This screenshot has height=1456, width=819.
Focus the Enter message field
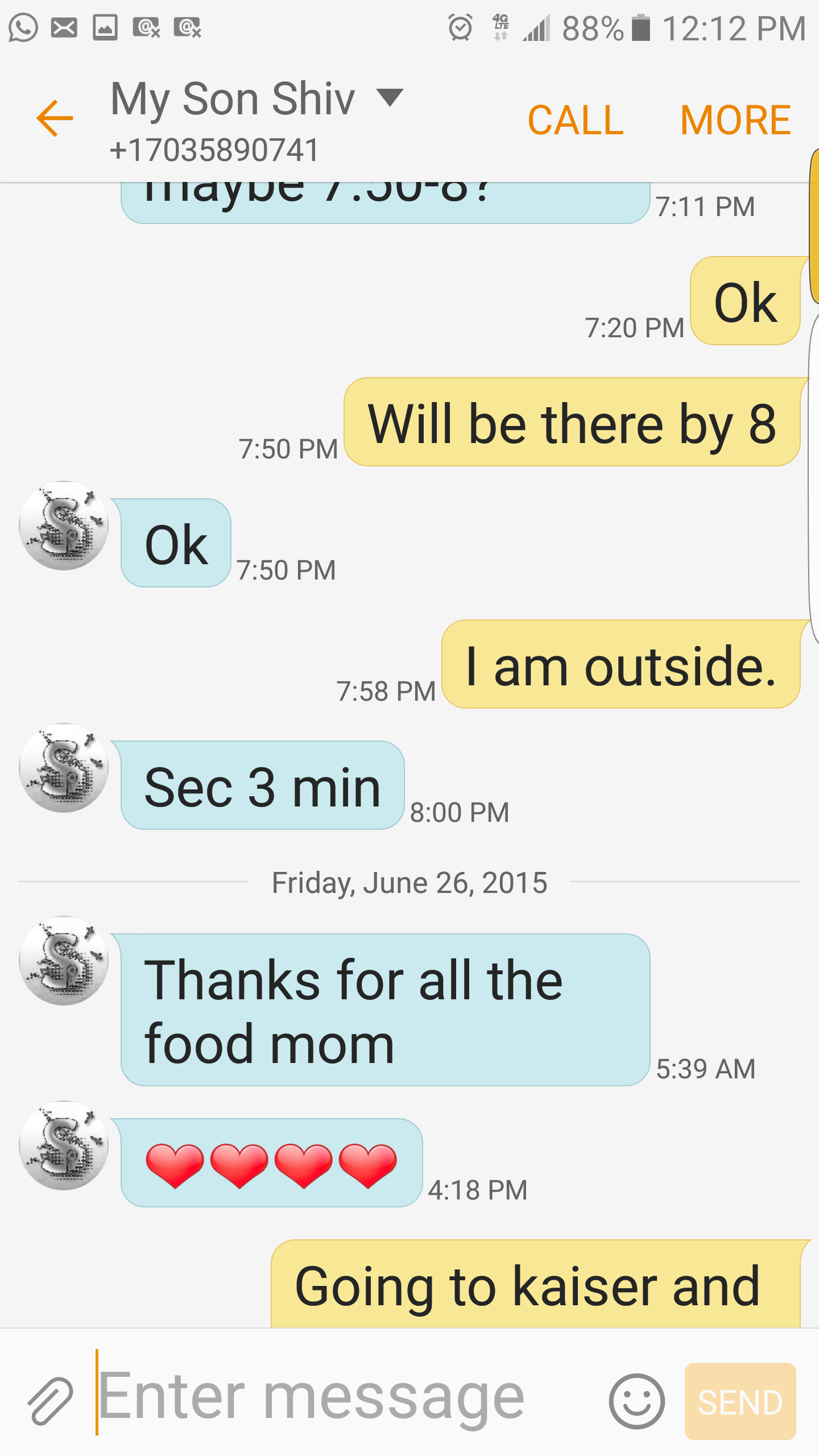click(x=341, y=1398)
